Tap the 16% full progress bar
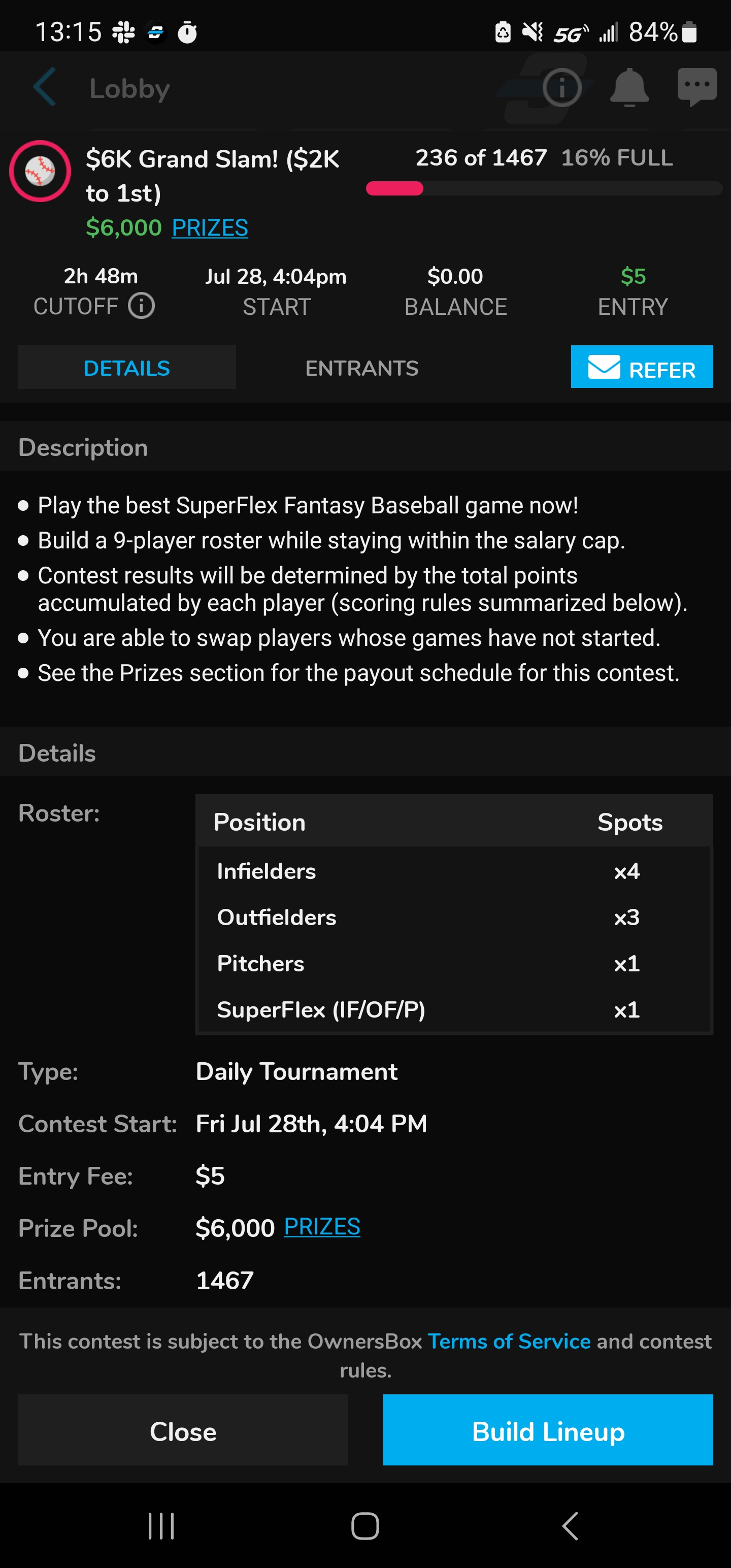 [544, 189]
